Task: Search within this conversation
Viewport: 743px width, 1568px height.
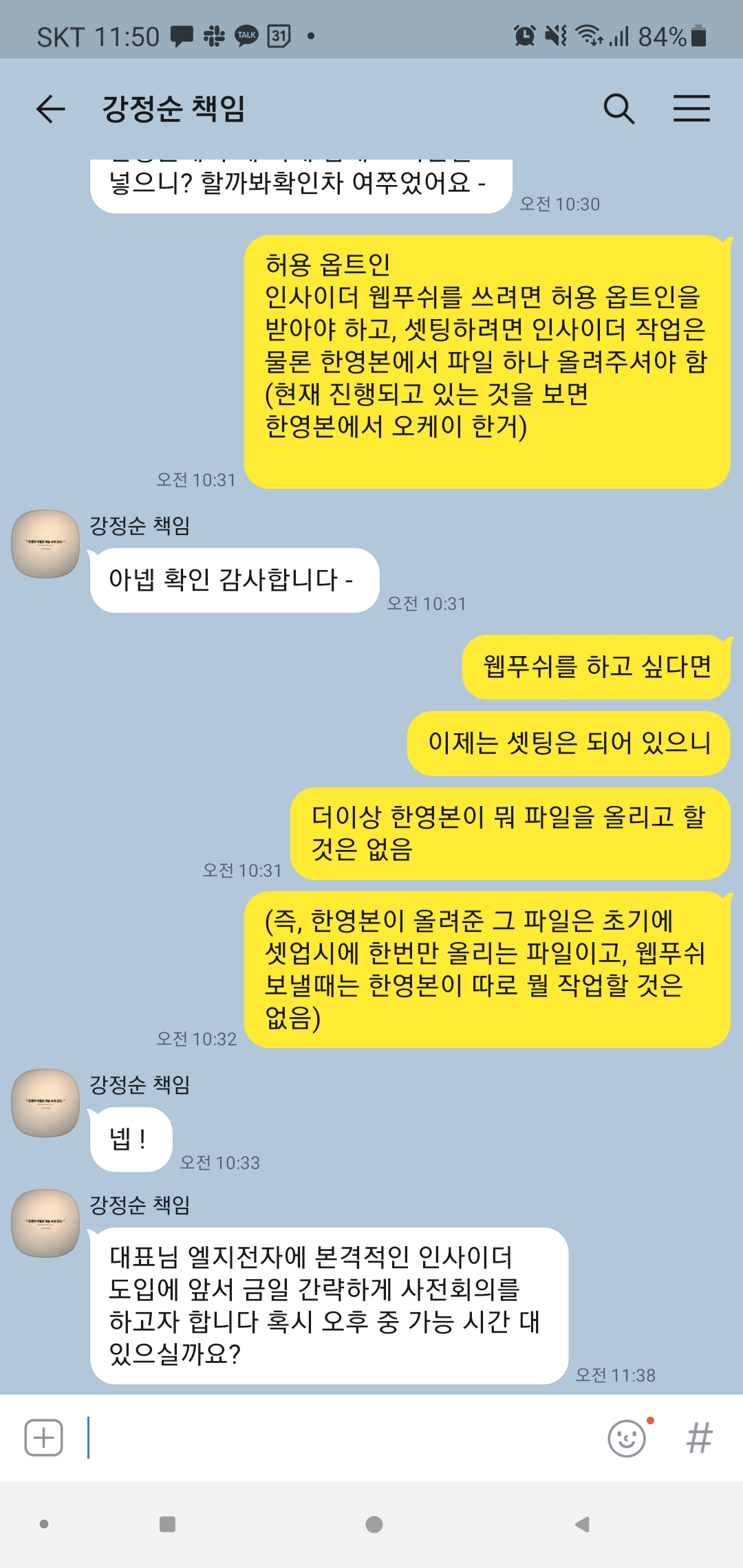Action: [x=618, y=109]
